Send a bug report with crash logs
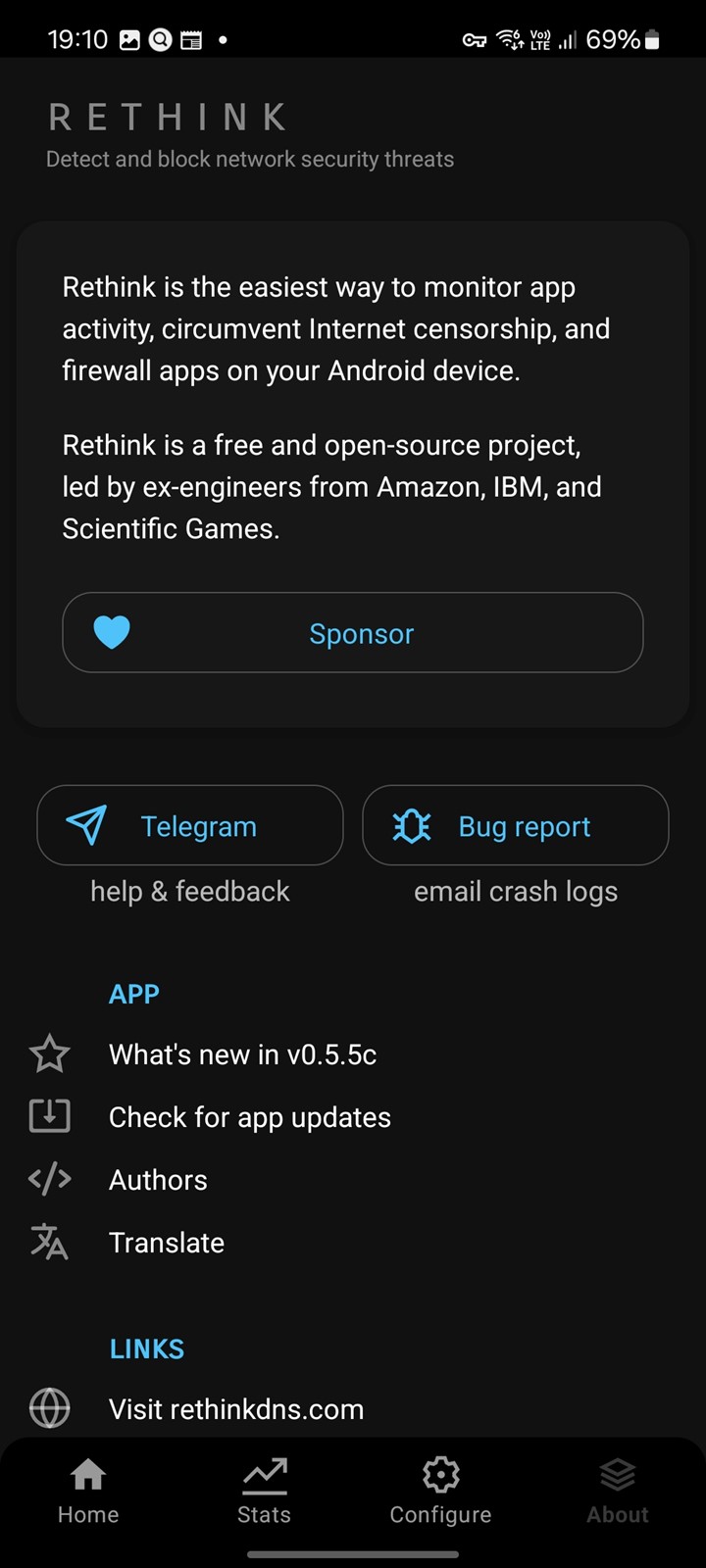Screen dimensions: 706x1568 pyautogui.click(x=516, y=825)
